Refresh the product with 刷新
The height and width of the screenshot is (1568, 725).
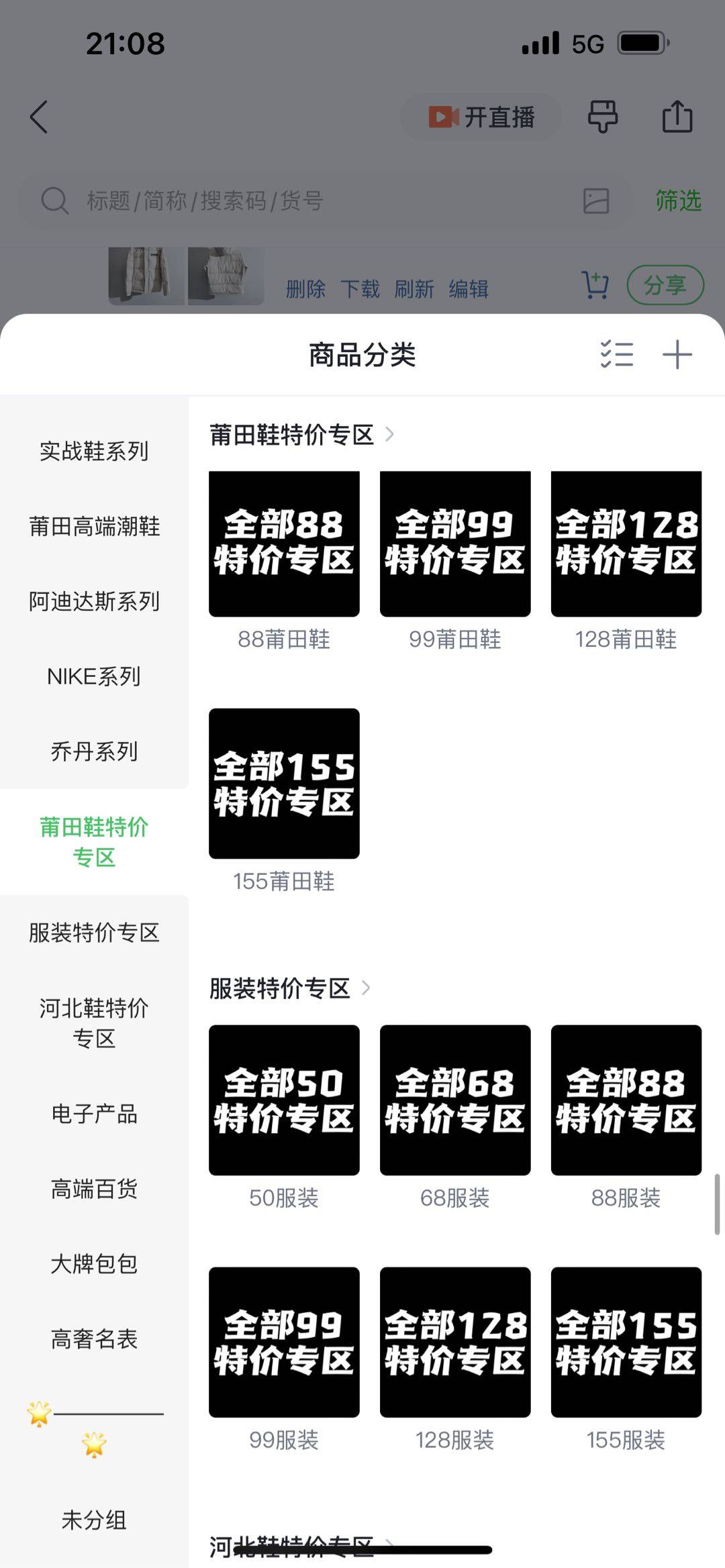click(x=414, y=287)
